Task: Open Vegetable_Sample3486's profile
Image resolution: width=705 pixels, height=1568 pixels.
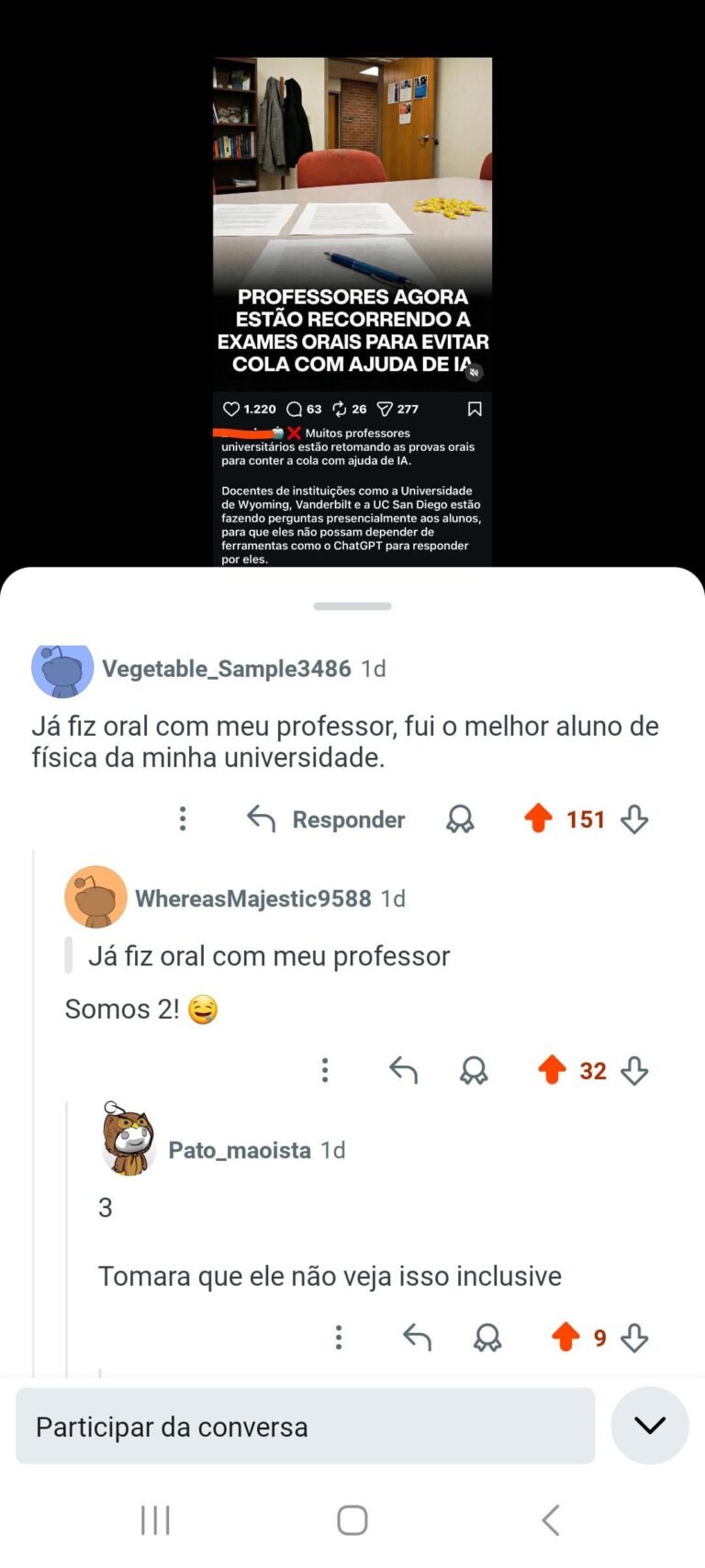Action: coord(226,669)
